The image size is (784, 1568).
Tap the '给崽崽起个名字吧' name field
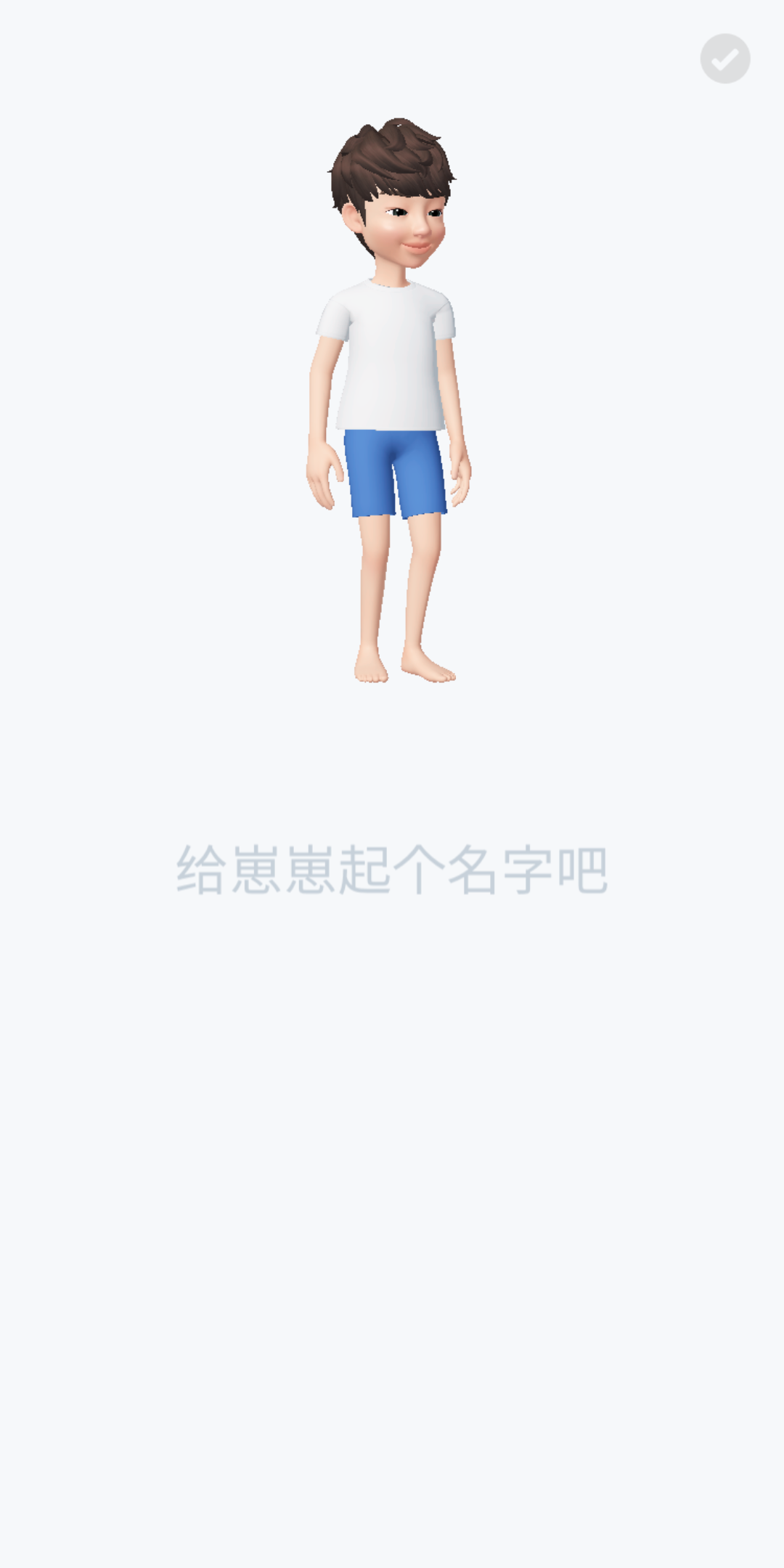pyautogui.click(x=392, y=870)
